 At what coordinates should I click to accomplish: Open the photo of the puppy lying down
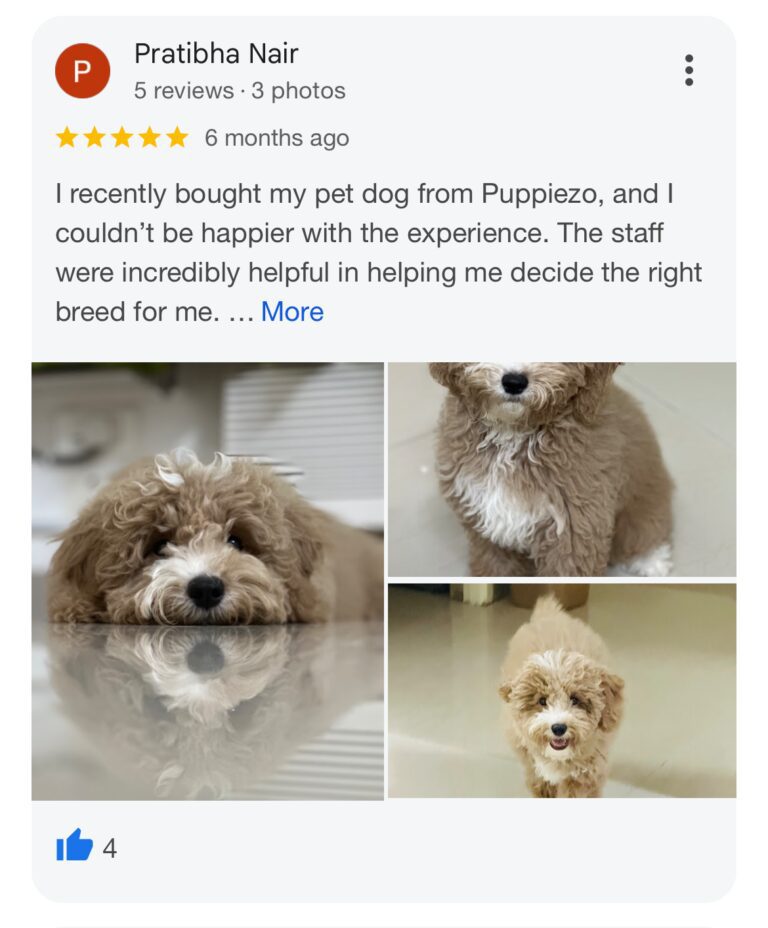click(208, 581)
